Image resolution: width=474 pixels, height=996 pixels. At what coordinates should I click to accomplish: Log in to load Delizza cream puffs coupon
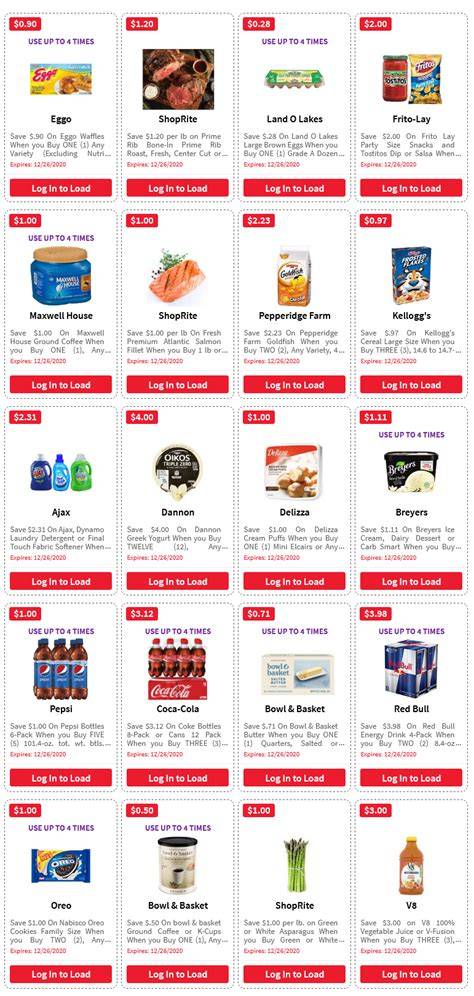294,581
